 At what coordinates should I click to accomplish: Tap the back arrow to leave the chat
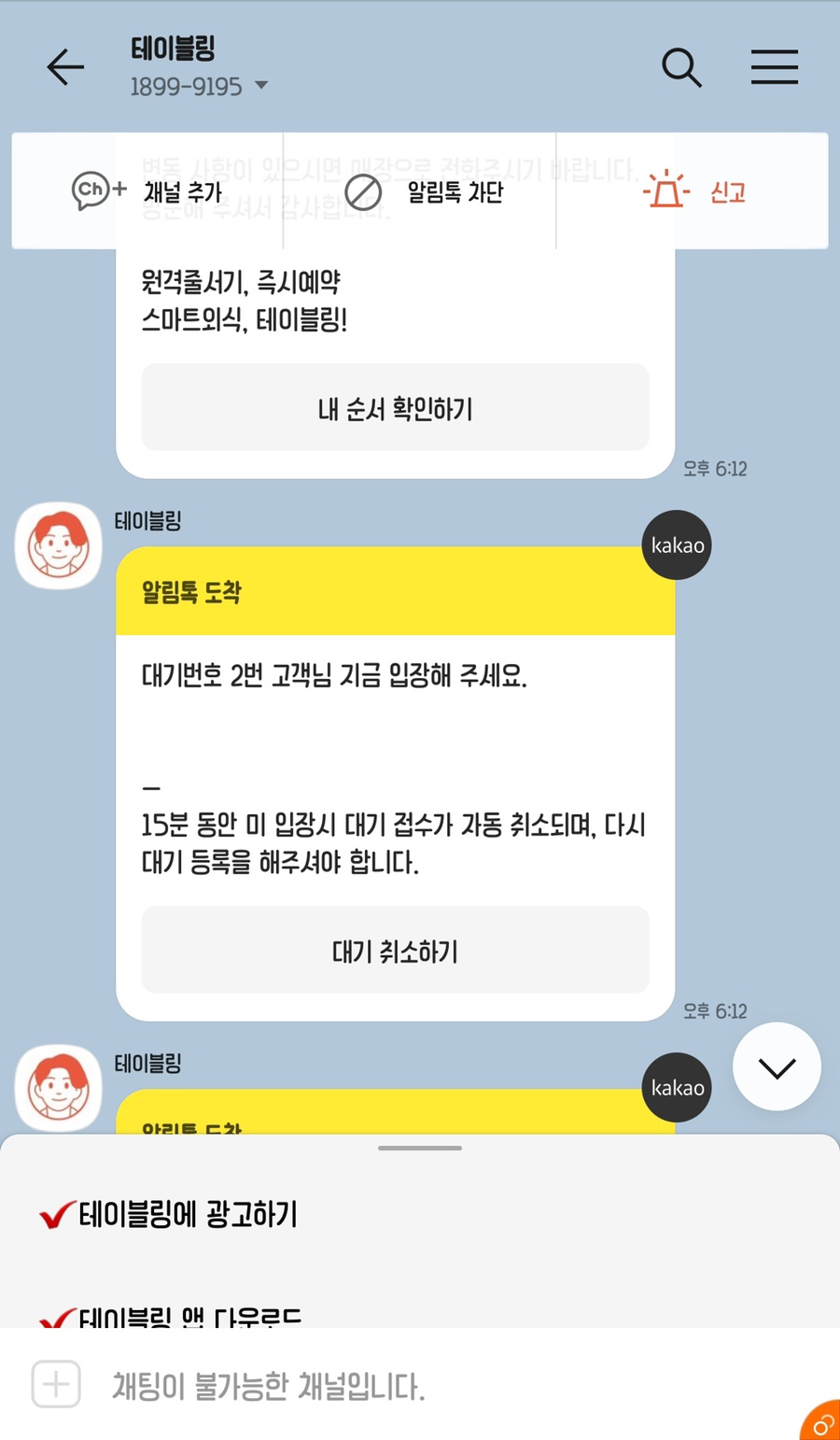coord(64,67)
